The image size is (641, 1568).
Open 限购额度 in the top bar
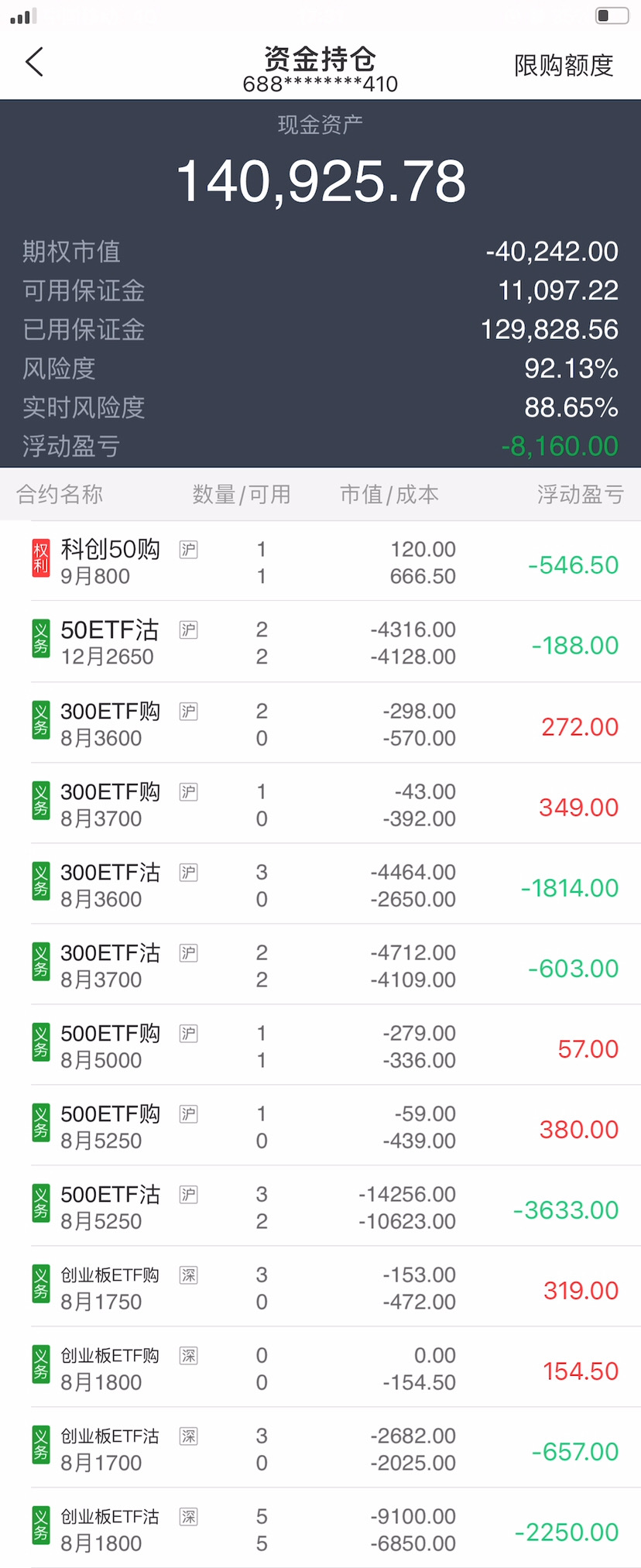click(x=563, y=66)
